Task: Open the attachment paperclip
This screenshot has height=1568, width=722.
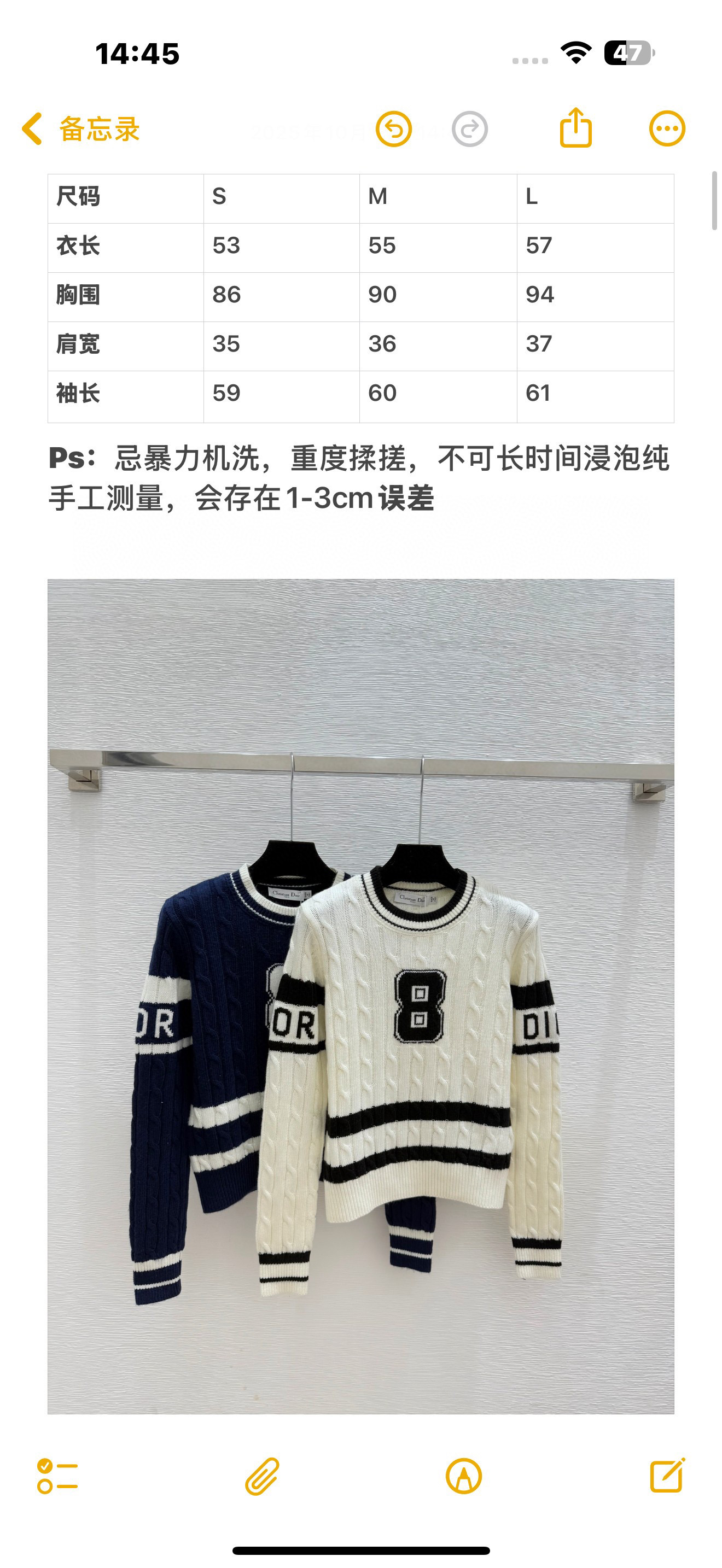Action: click(263, 1476)
